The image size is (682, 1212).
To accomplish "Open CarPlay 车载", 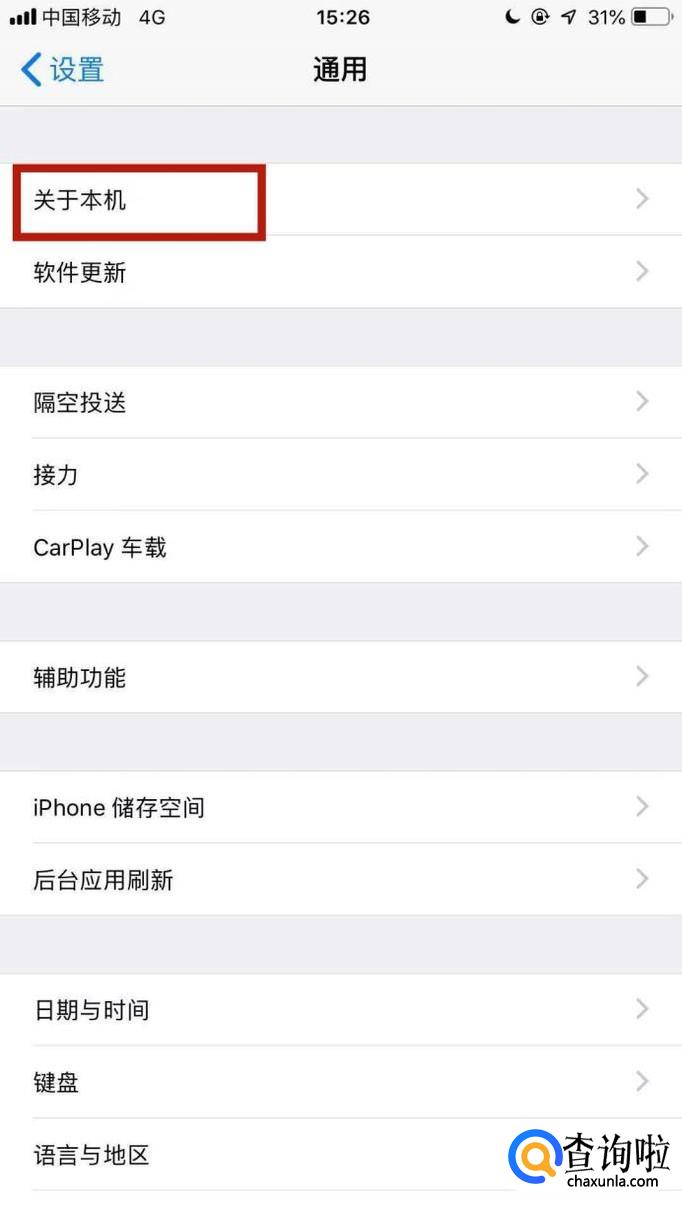I will pyautogui.click(x=341, y=547).
